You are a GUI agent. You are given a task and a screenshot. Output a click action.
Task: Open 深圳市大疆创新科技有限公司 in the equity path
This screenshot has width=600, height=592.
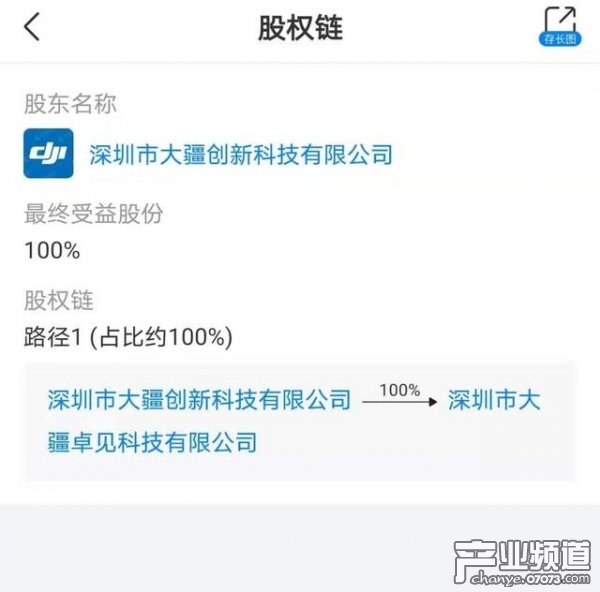pyautogui.click(x=199, y=401)
